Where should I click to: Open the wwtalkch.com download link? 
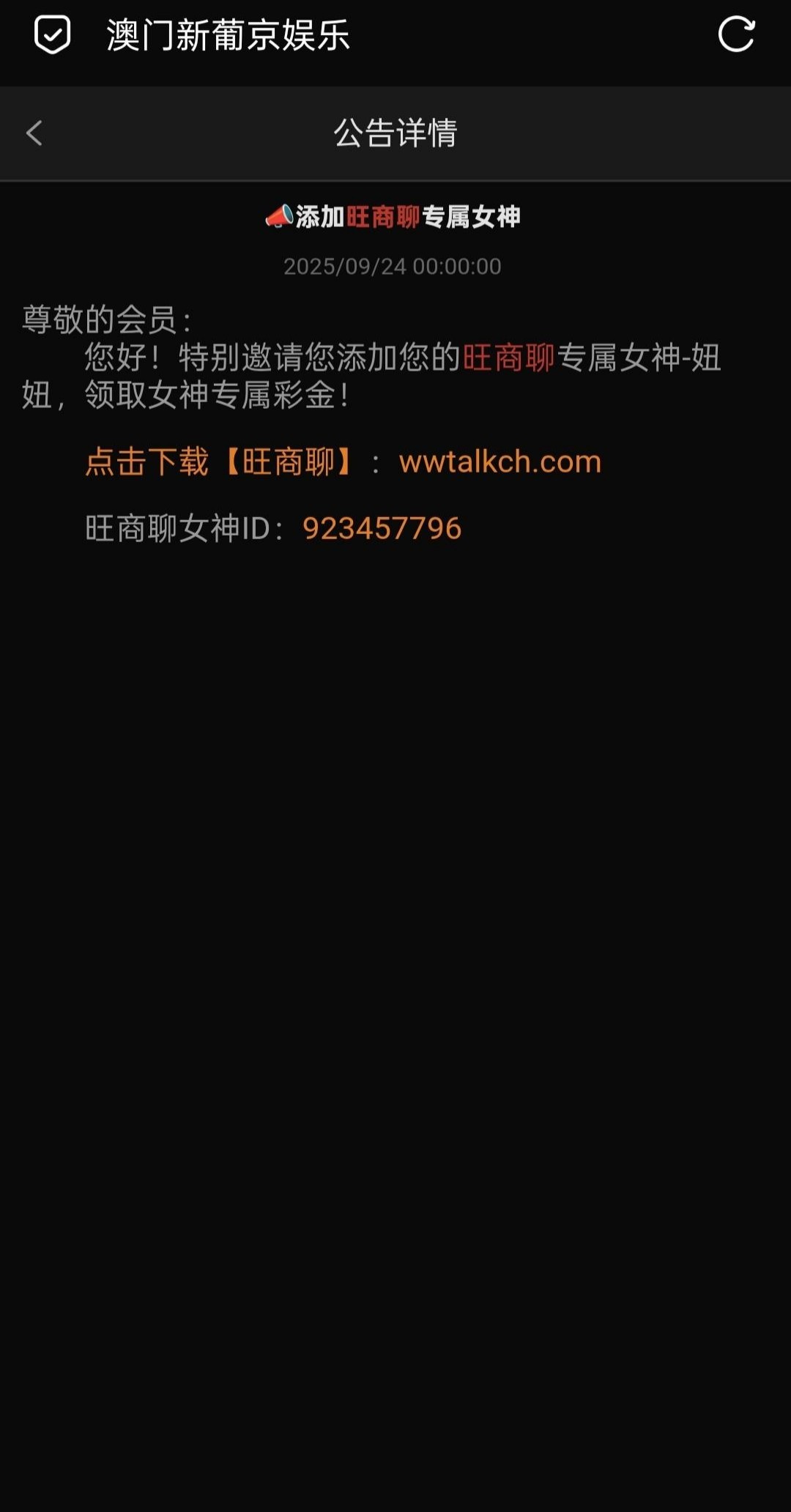tap(500, 462)
